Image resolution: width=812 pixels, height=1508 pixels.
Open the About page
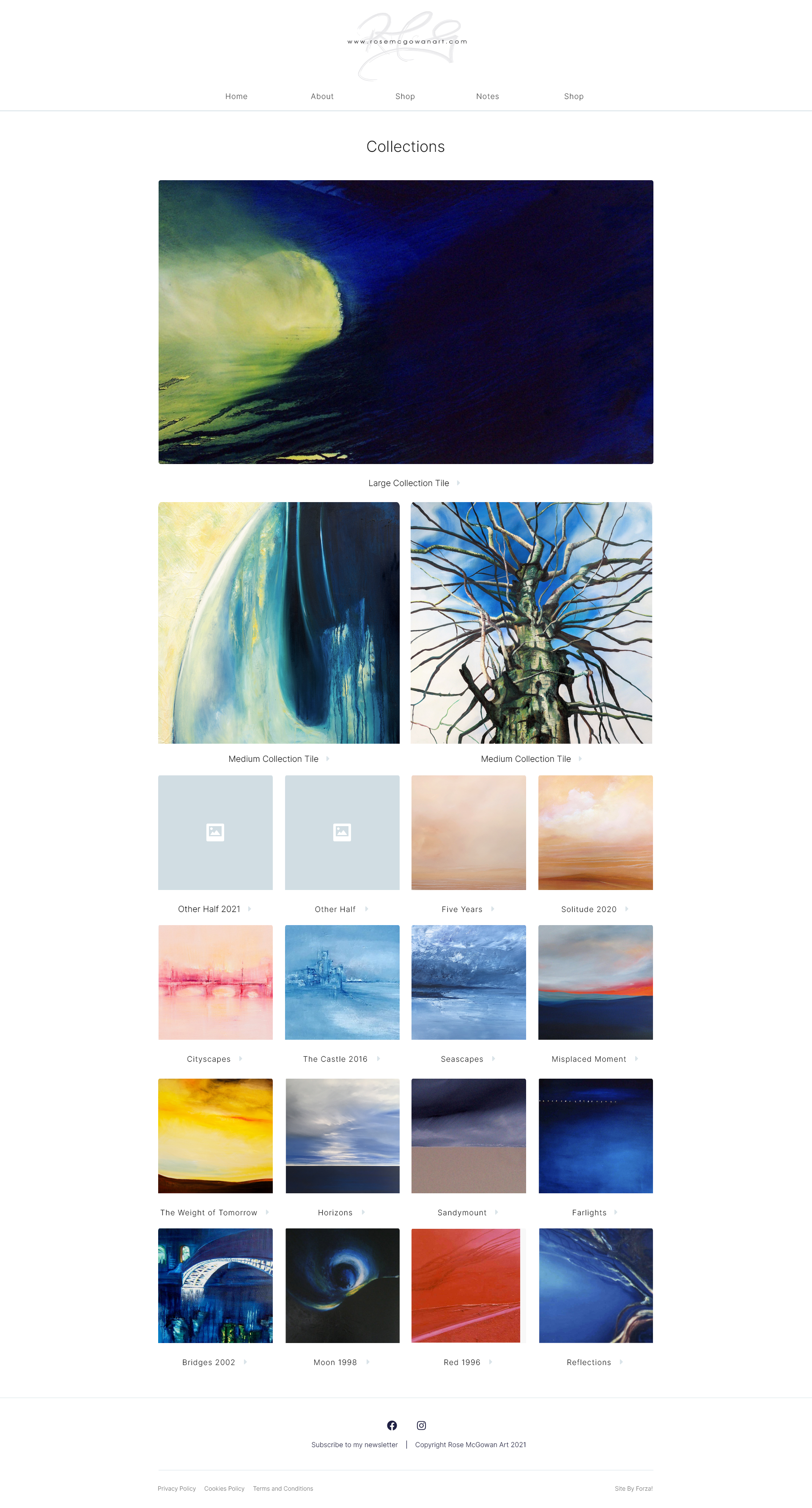pyautogui.click(x=322, y=96)
